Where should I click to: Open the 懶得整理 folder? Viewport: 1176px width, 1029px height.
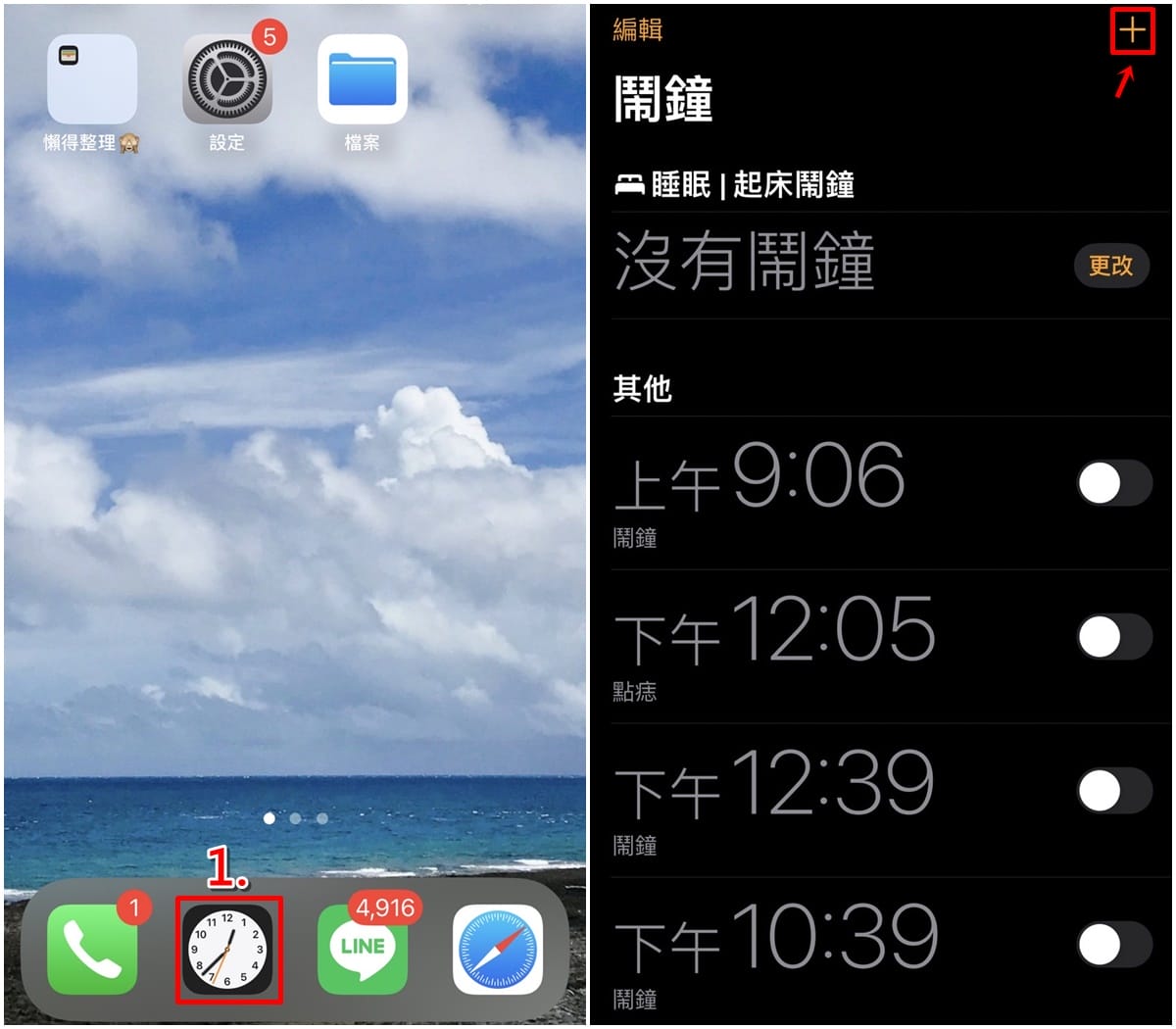(92, 79)
